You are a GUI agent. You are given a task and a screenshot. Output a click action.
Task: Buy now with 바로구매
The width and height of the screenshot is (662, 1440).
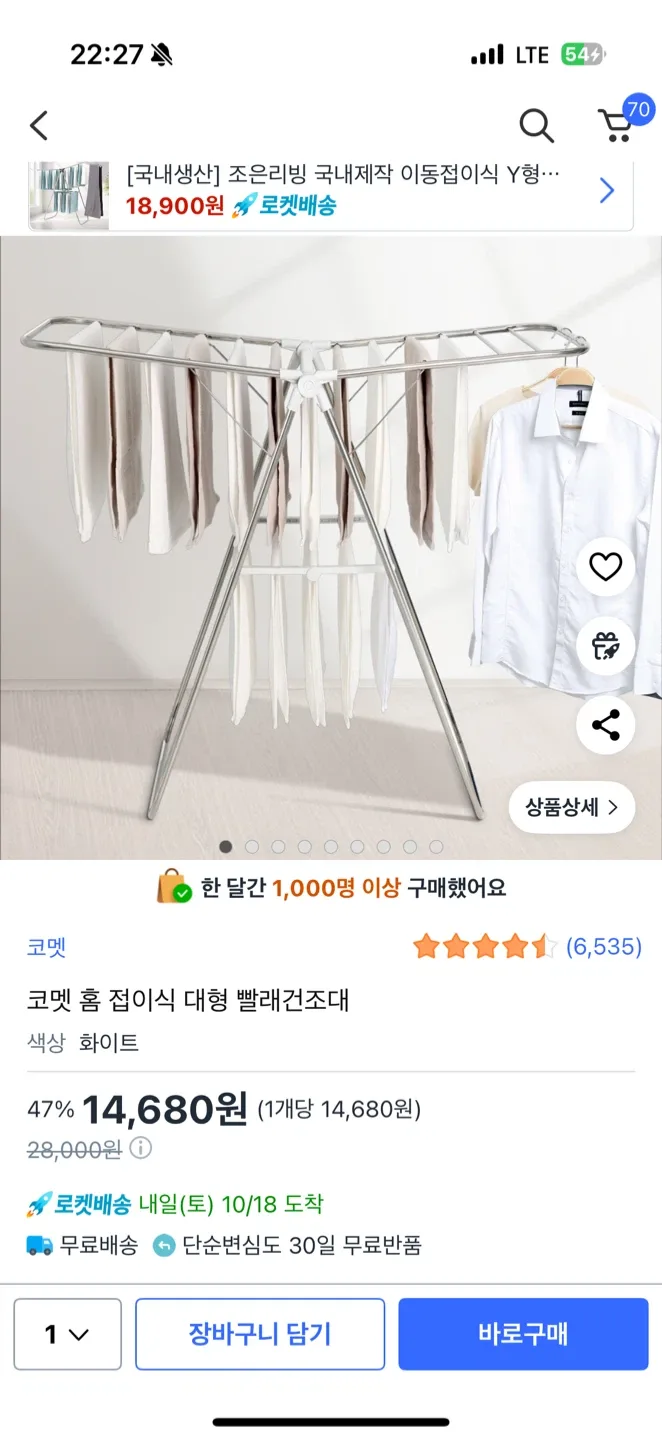pos(523,1334)
